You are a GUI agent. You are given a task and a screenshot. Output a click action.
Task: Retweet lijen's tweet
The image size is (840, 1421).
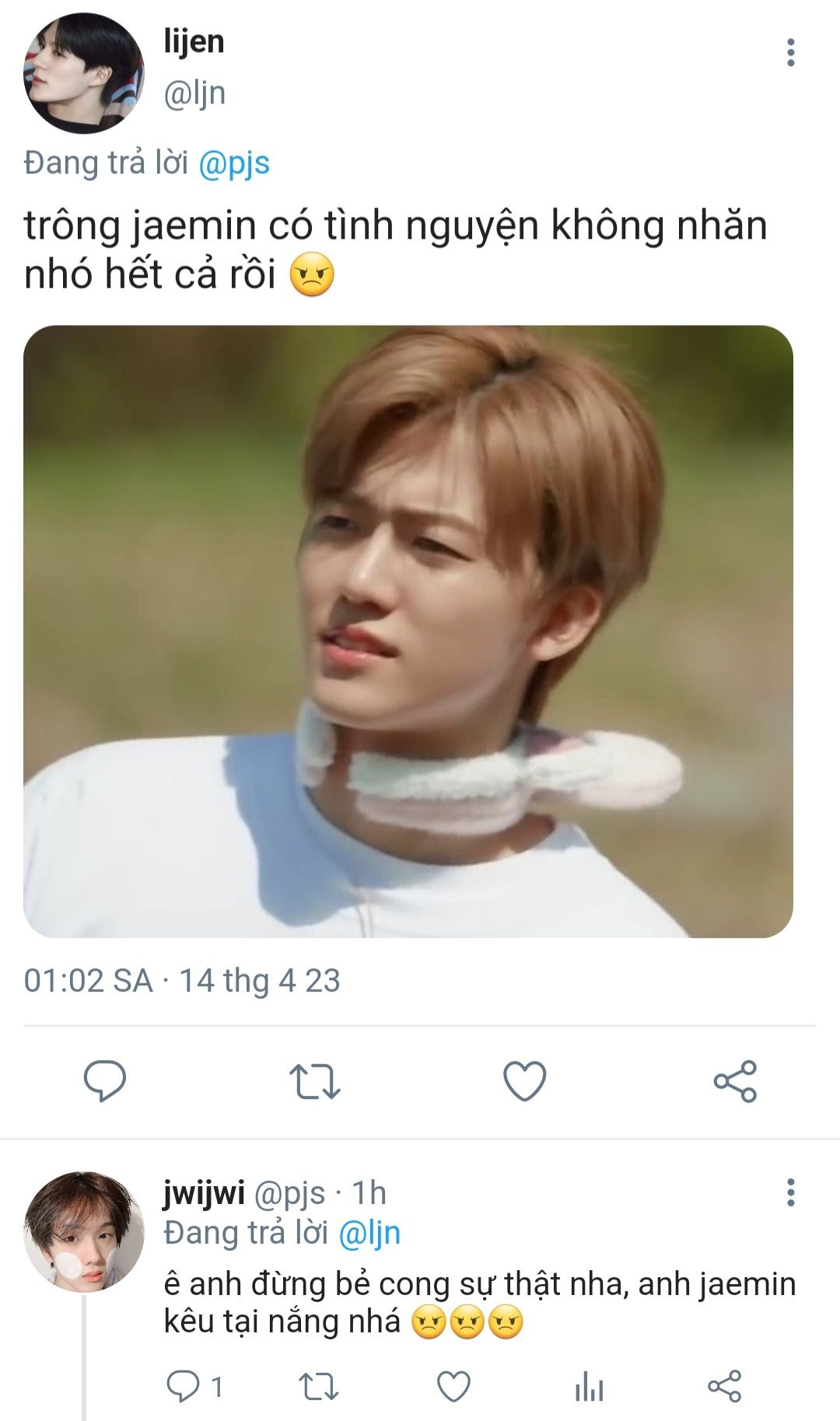[x=315, y=1080]
